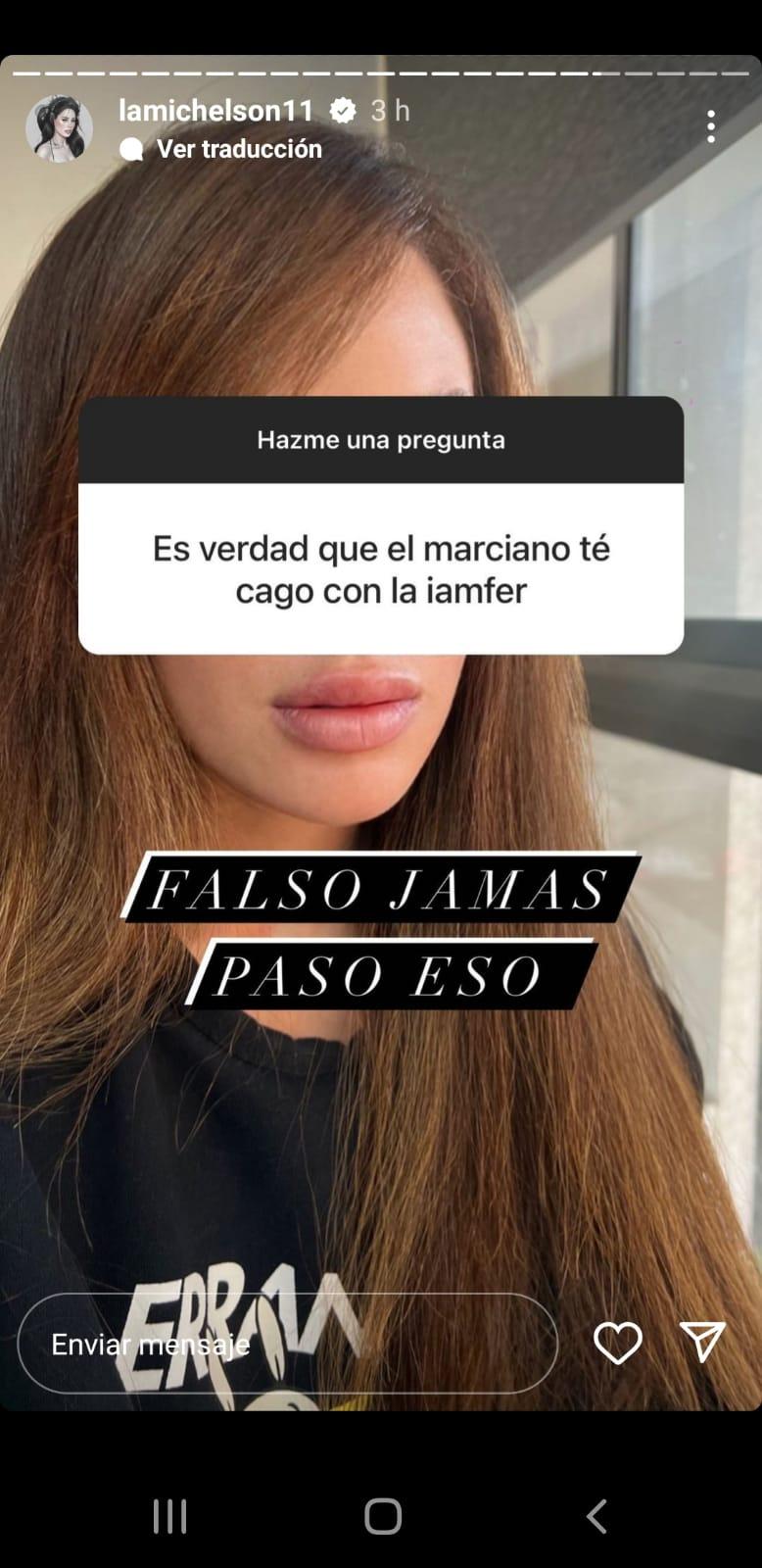Open the three-dot story options menu
Image resolution: width=762 pixels, height=1568 pixels.
711,126
